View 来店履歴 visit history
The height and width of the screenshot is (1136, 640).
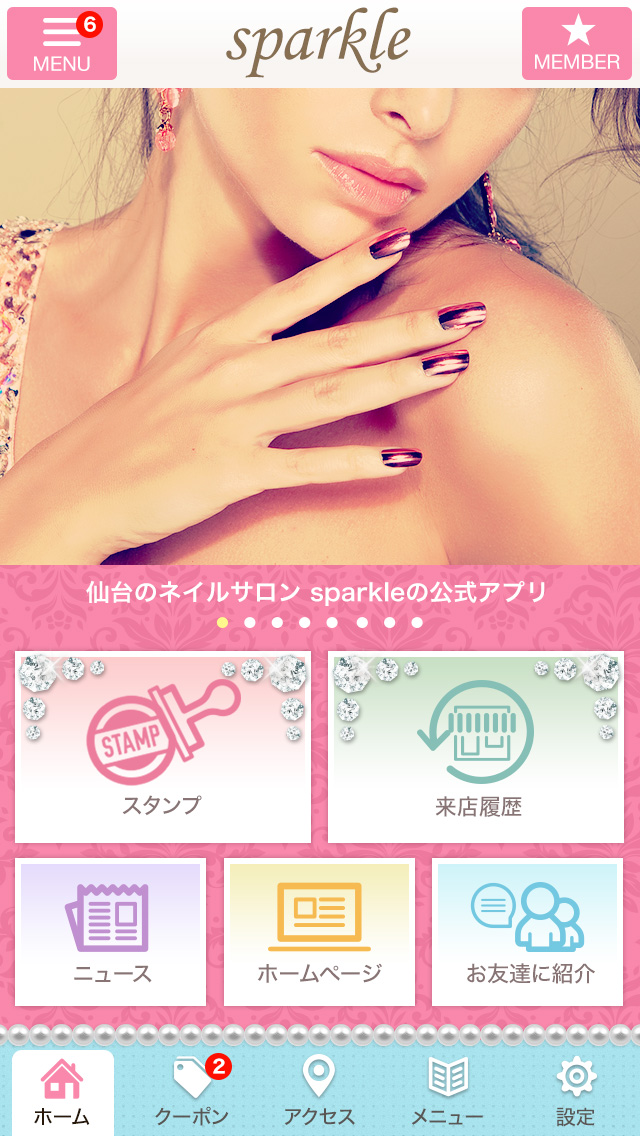tap(476, 747)
